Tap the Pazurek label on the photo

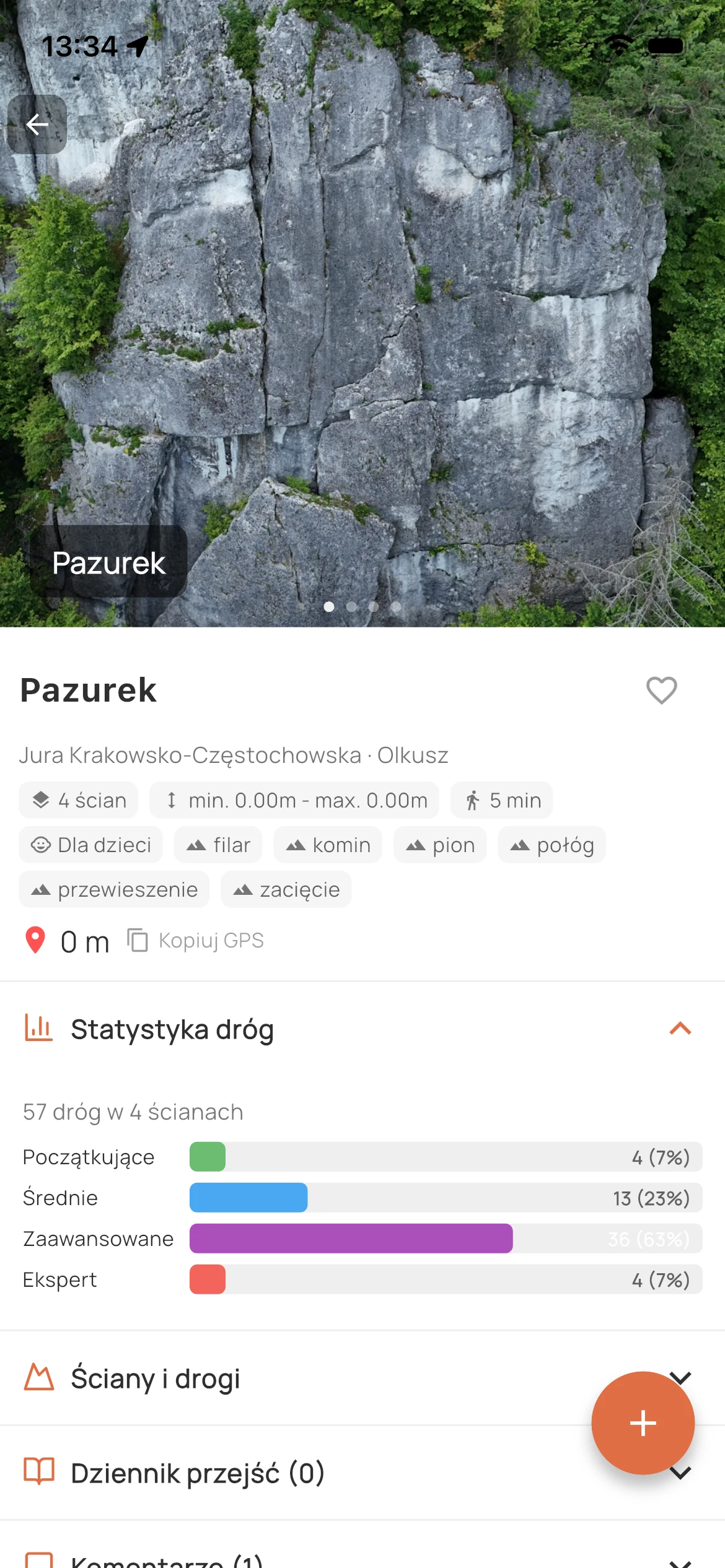coord(109,563)
